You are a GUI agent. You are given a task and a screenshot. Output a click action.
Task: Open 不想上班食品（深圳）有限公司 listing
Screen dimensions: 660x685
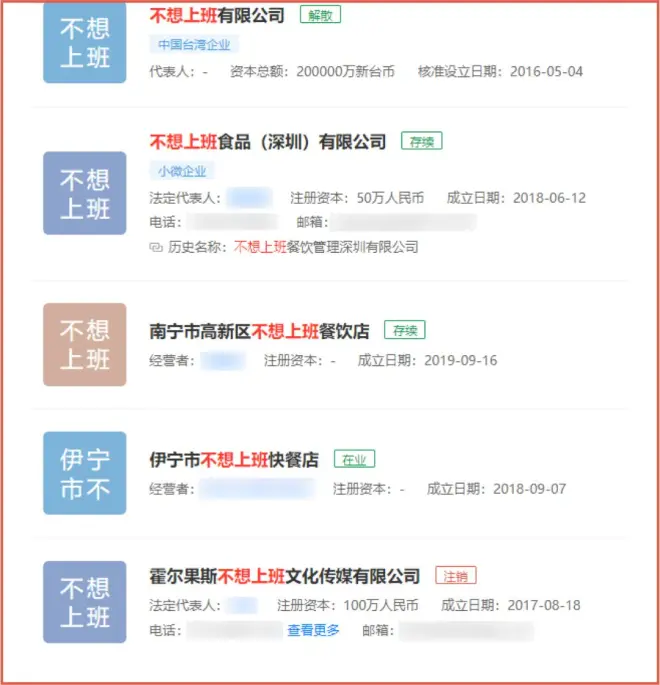click(x=267, y=142)
